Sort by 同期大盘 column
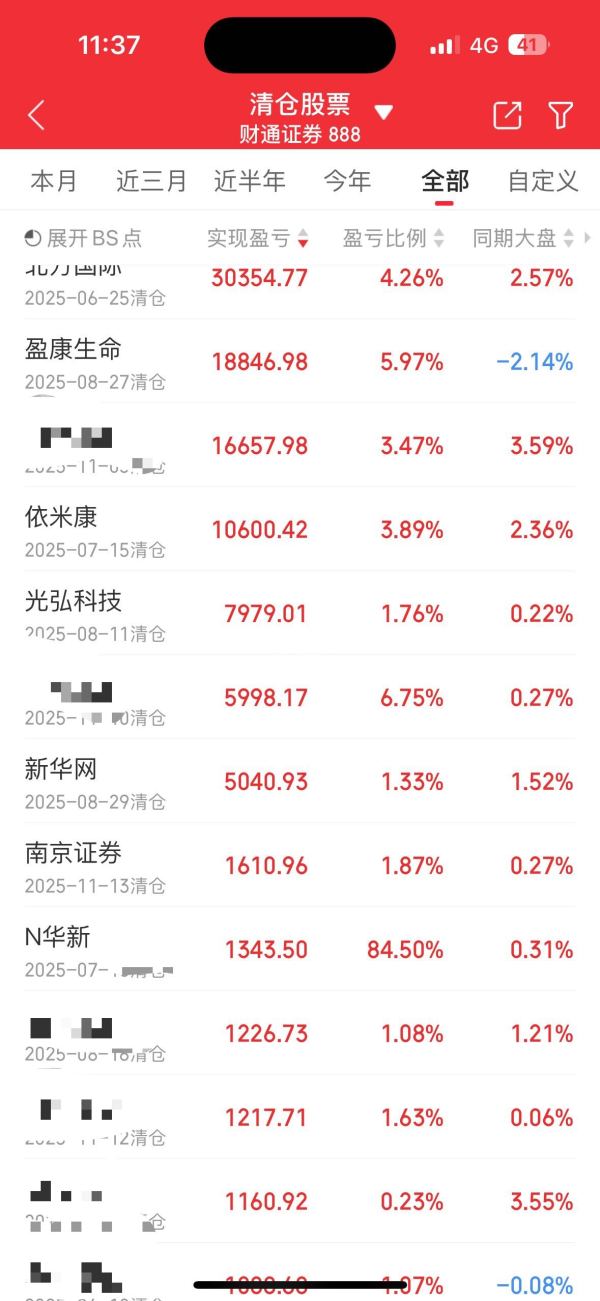This screenshot has width=600, height=1301. tap(523, 238)
